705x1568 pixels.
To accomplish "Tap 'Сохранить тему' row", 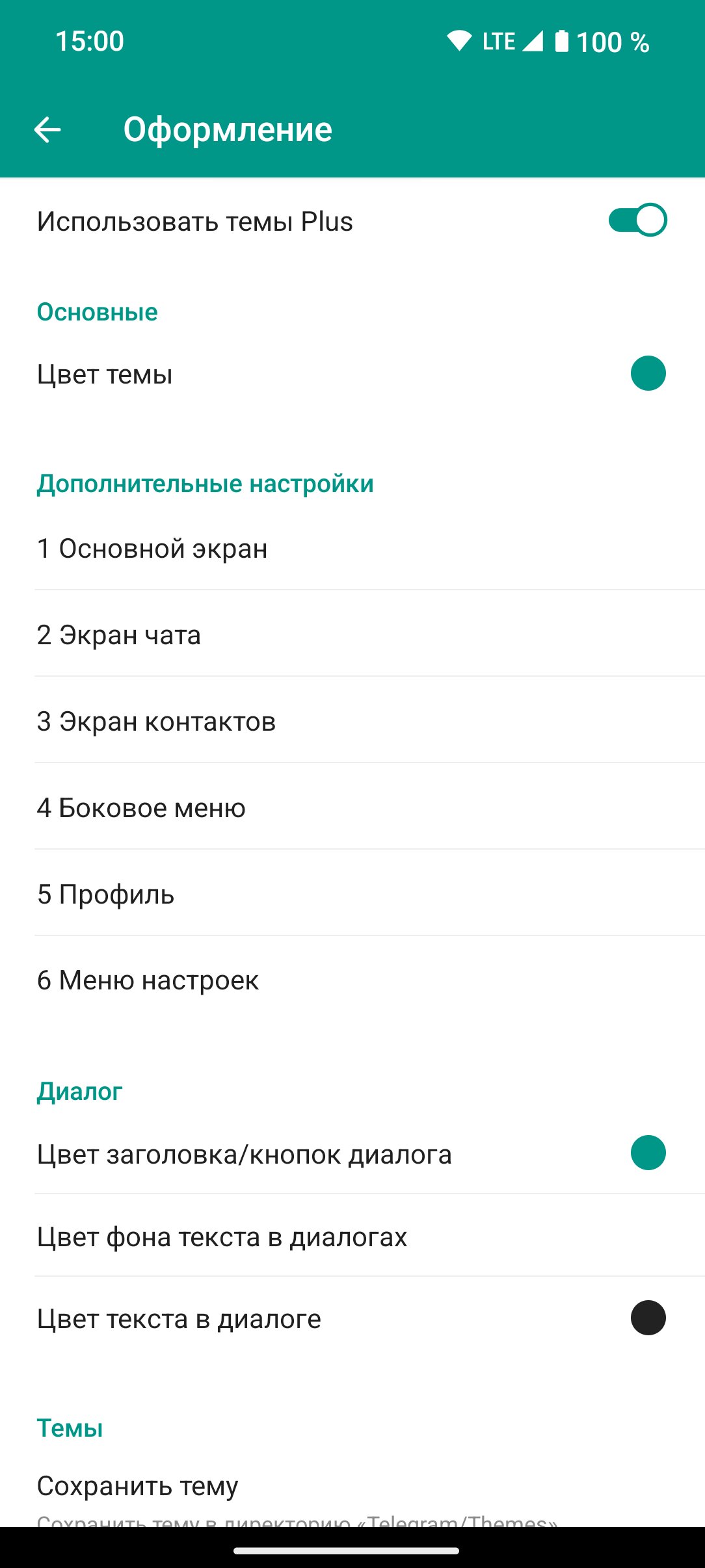I will click(x=352, y=1495).
